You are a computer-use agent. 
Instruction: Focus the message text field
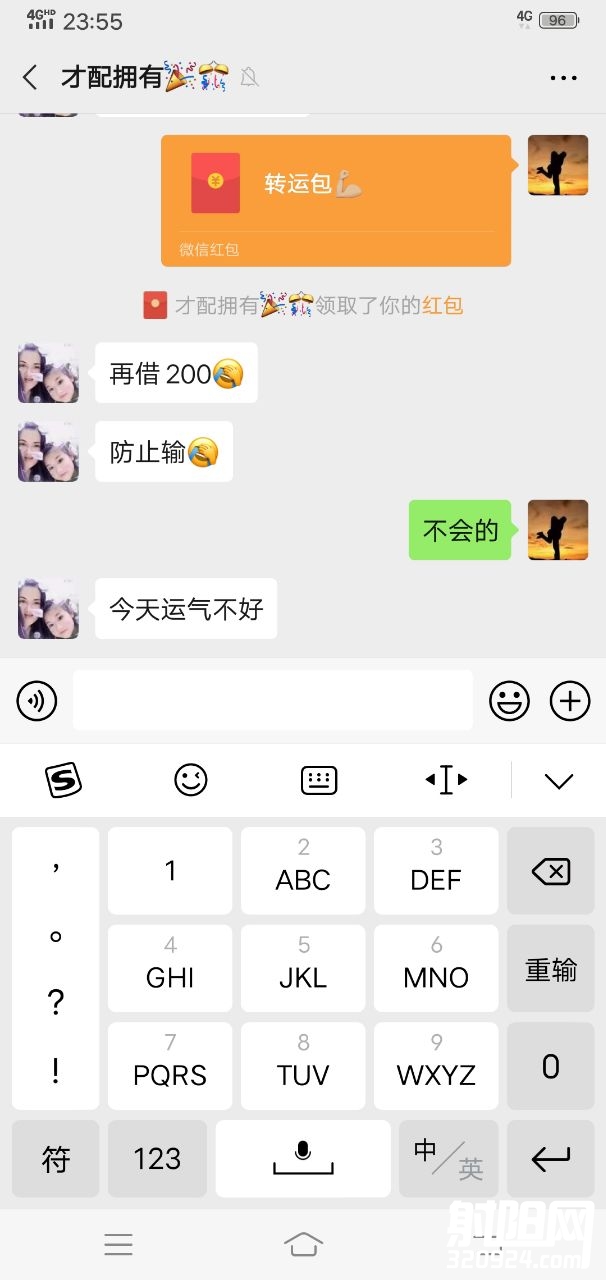[x=272, y=701]
